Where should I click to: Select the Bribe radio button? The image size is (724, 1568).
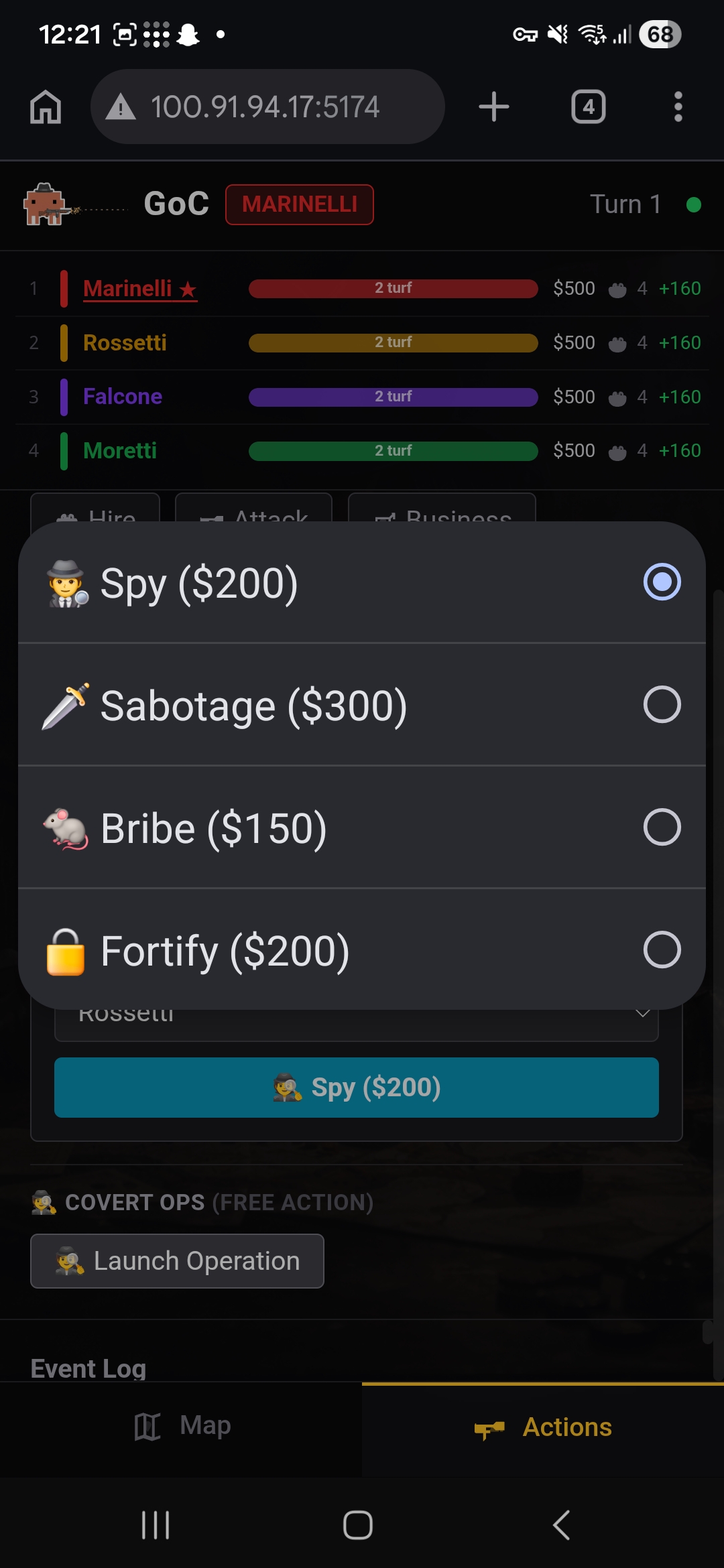(x=662, y=827)
